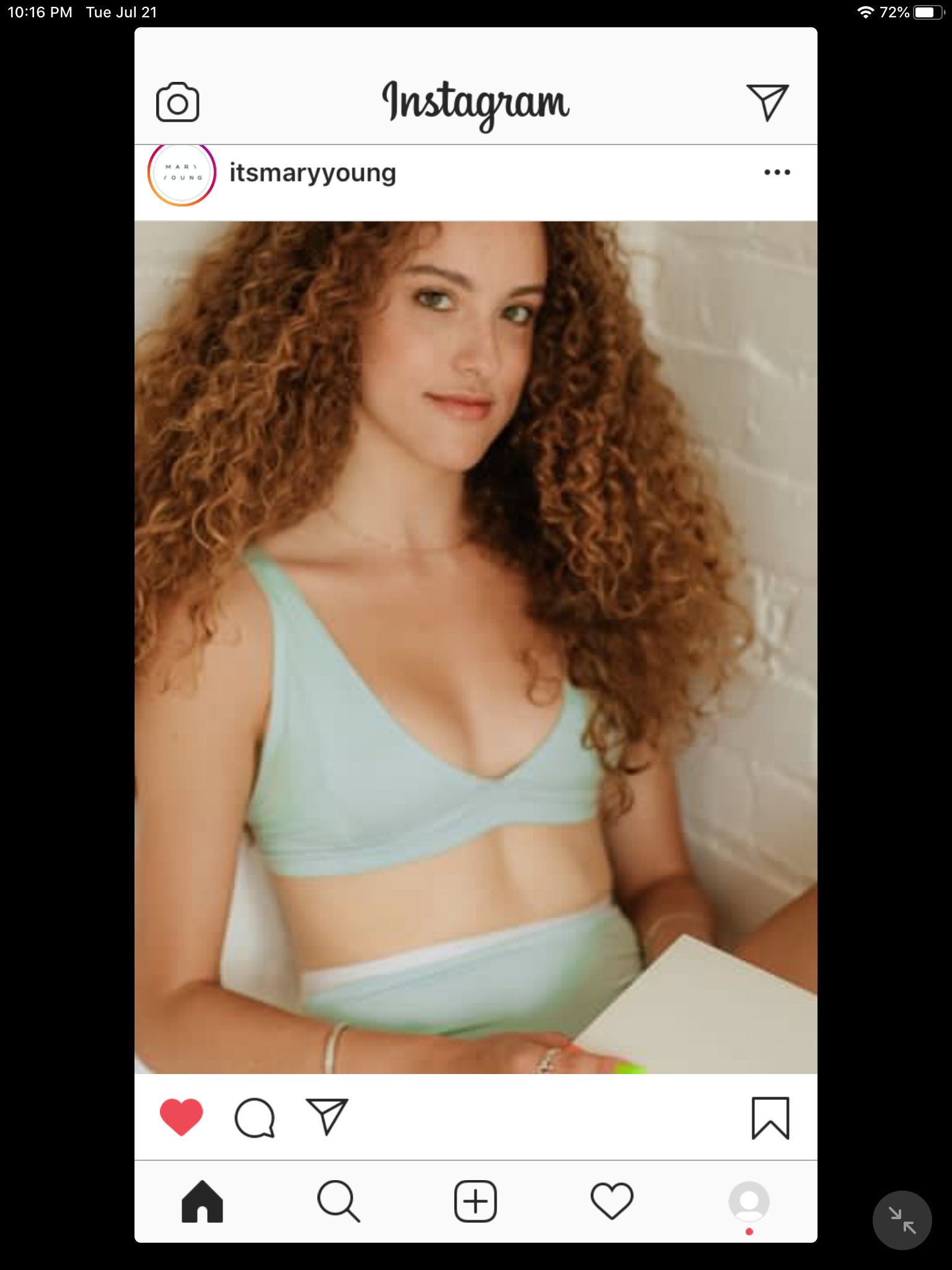Open post overflow menu (three dots)
Screen dimensions: 952x1270
click(777, 172)
